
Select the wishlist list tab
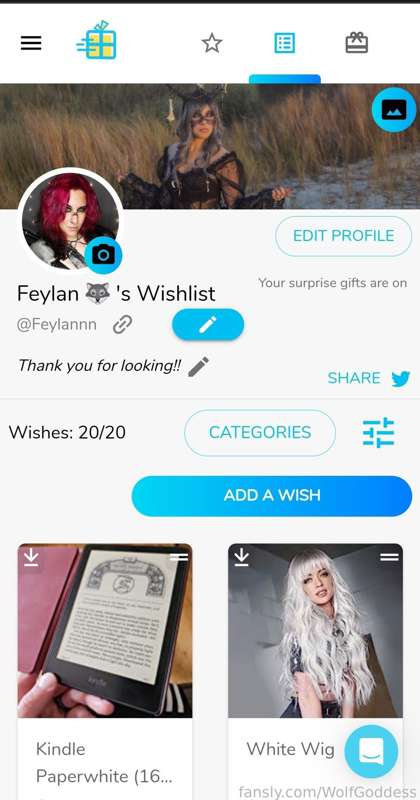click(x=285, y=43)
